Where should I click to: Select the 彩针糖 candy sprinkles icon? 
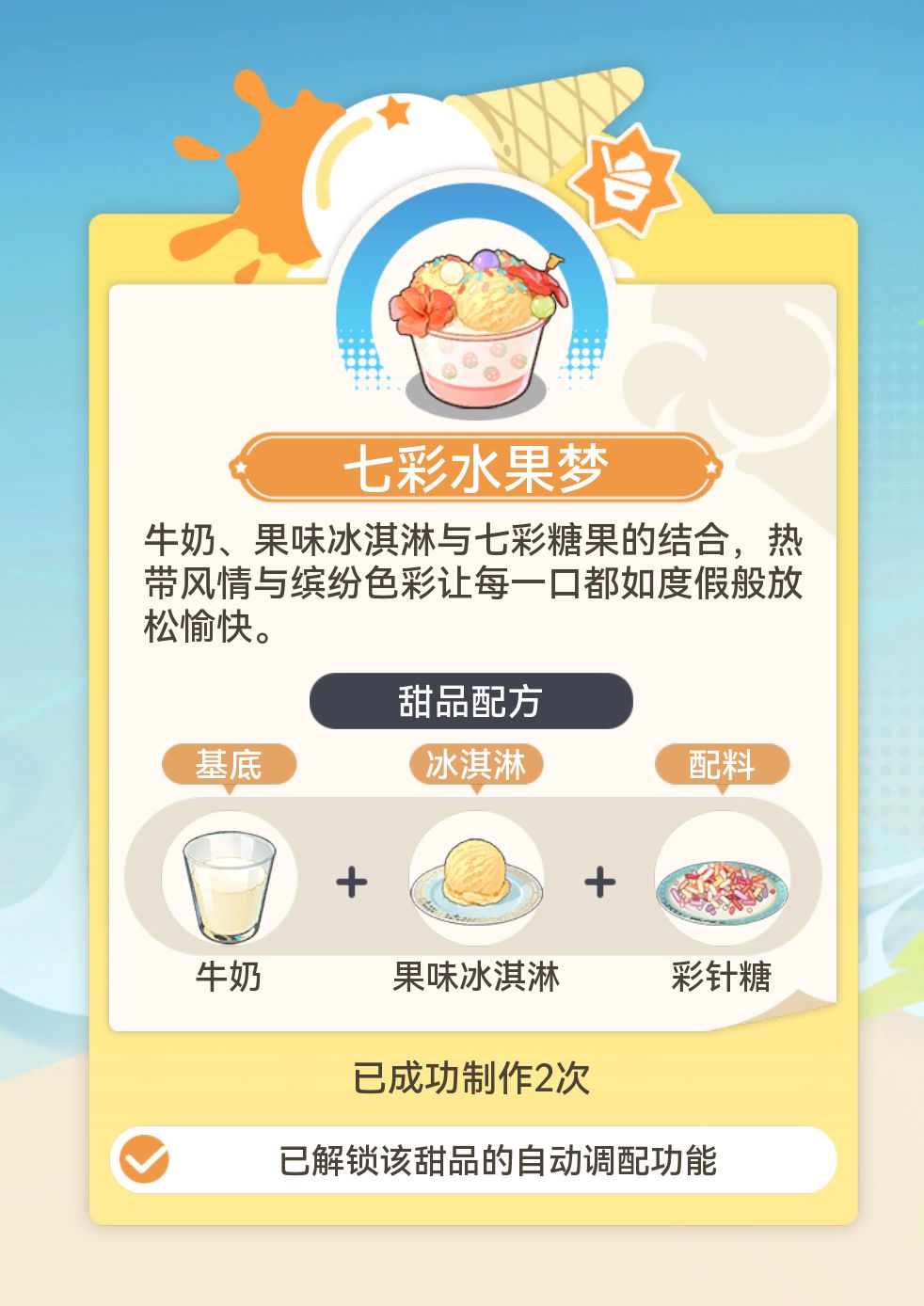[x=720, y=878]
